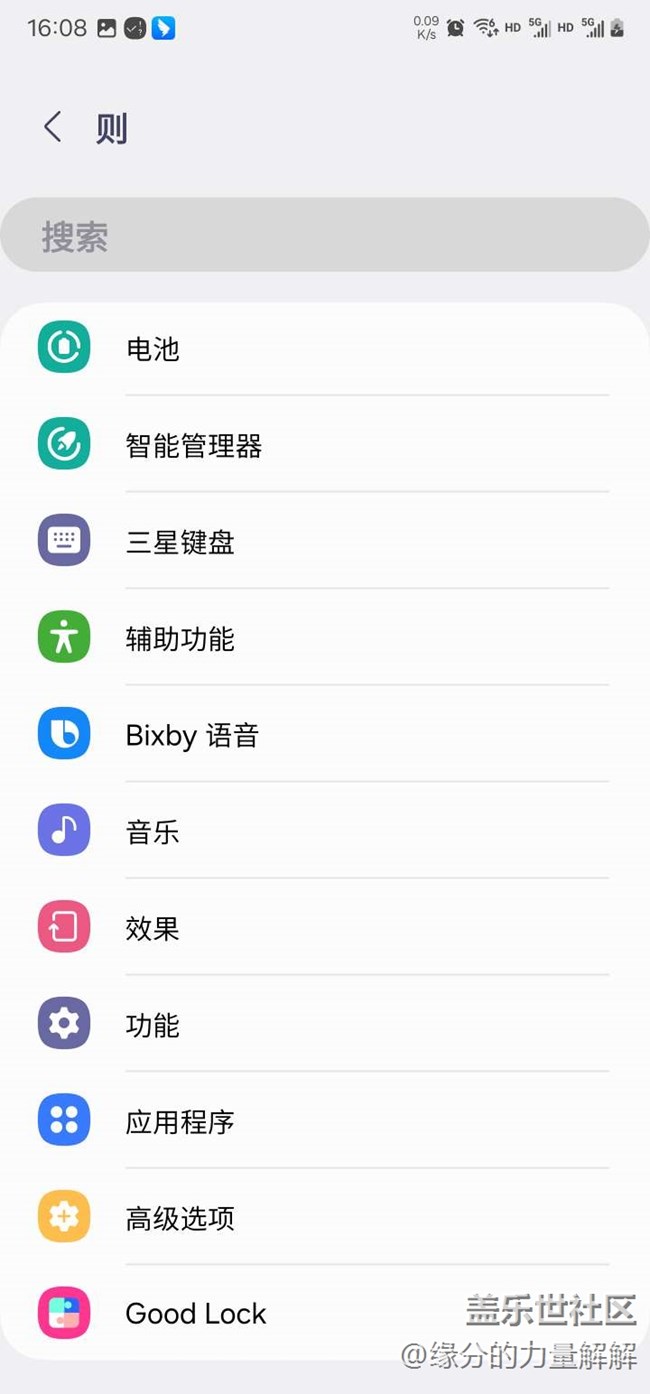Go to 高级选项
This screenshot has width=650, height=1394.
click(324, 1218)
